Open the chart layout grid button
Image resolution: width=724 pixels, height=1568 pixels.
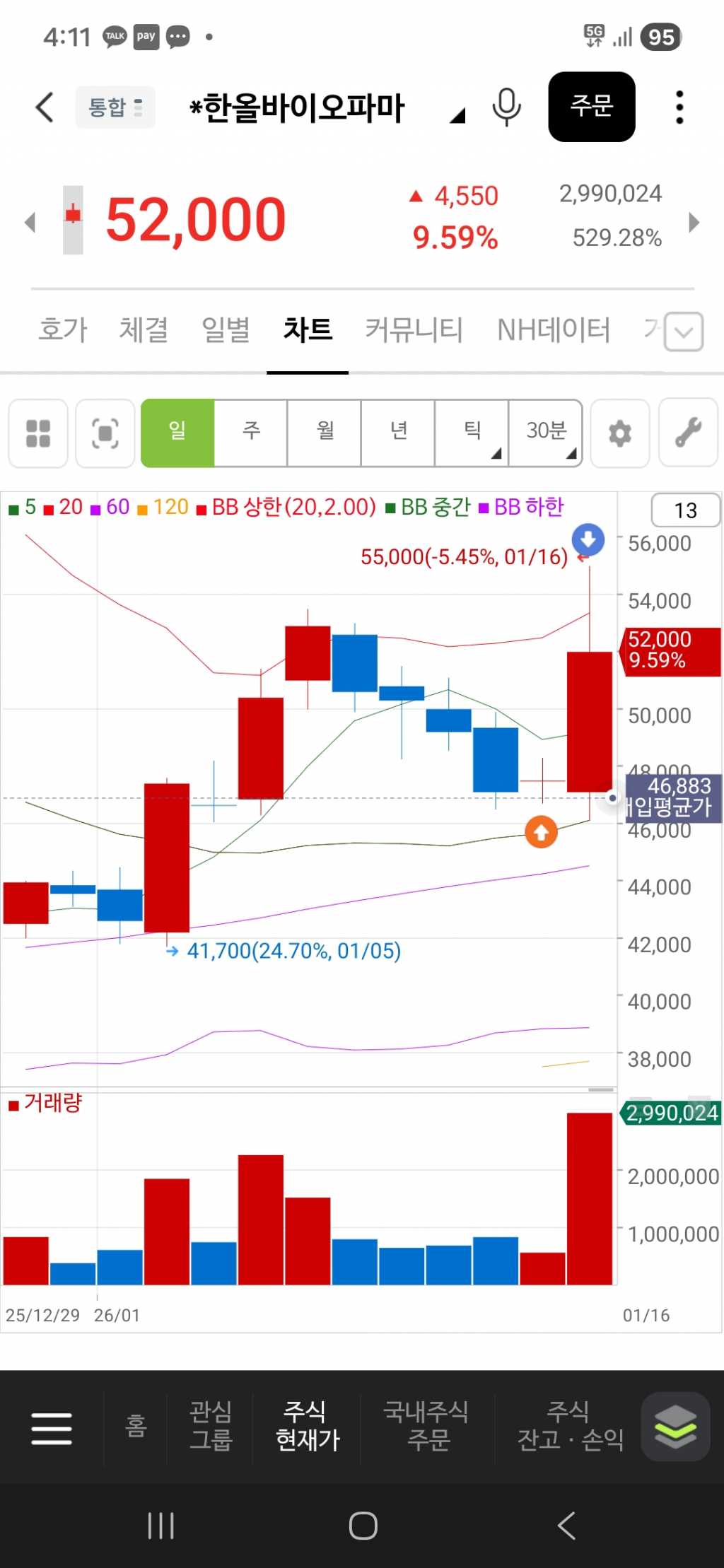38,433
